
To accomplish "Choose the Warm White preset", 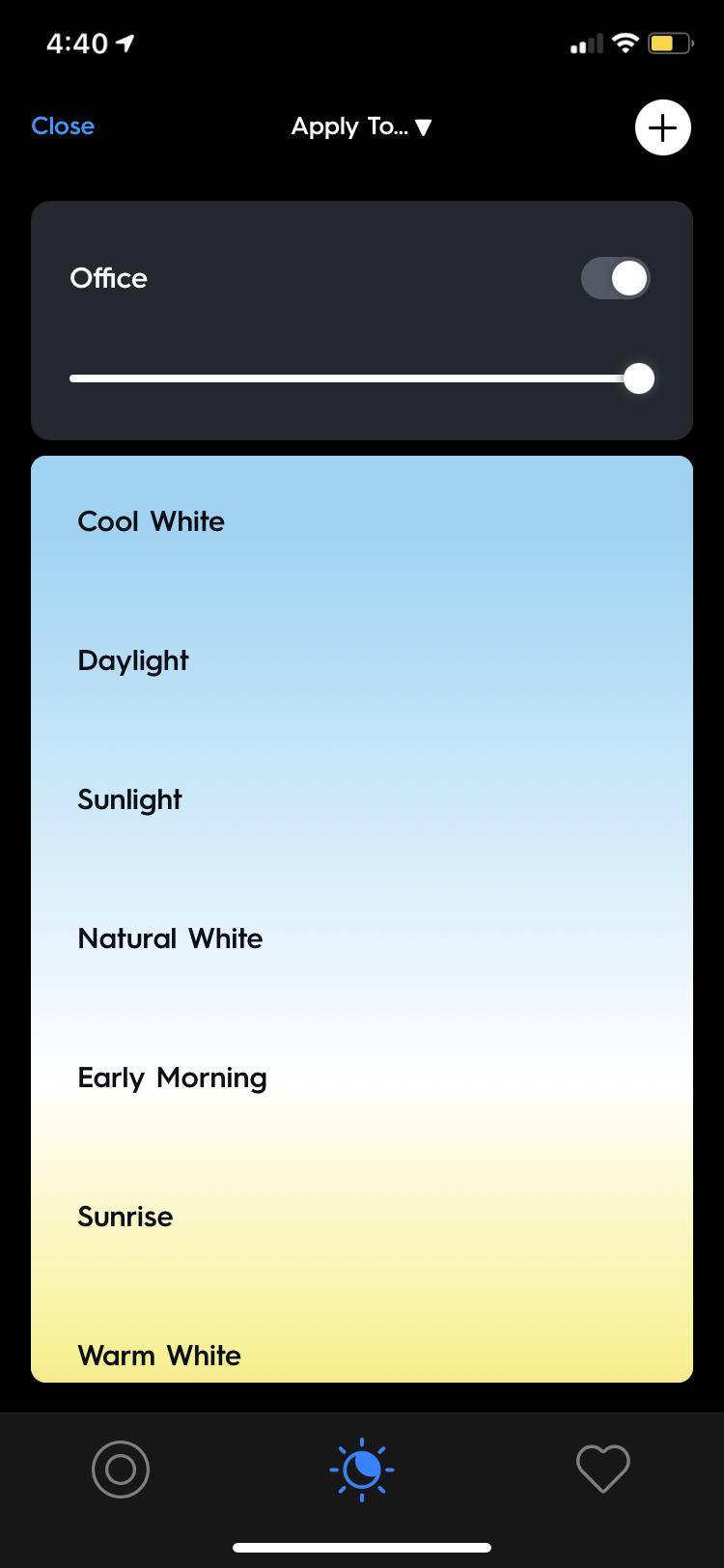I will (x=159, y=1355).
